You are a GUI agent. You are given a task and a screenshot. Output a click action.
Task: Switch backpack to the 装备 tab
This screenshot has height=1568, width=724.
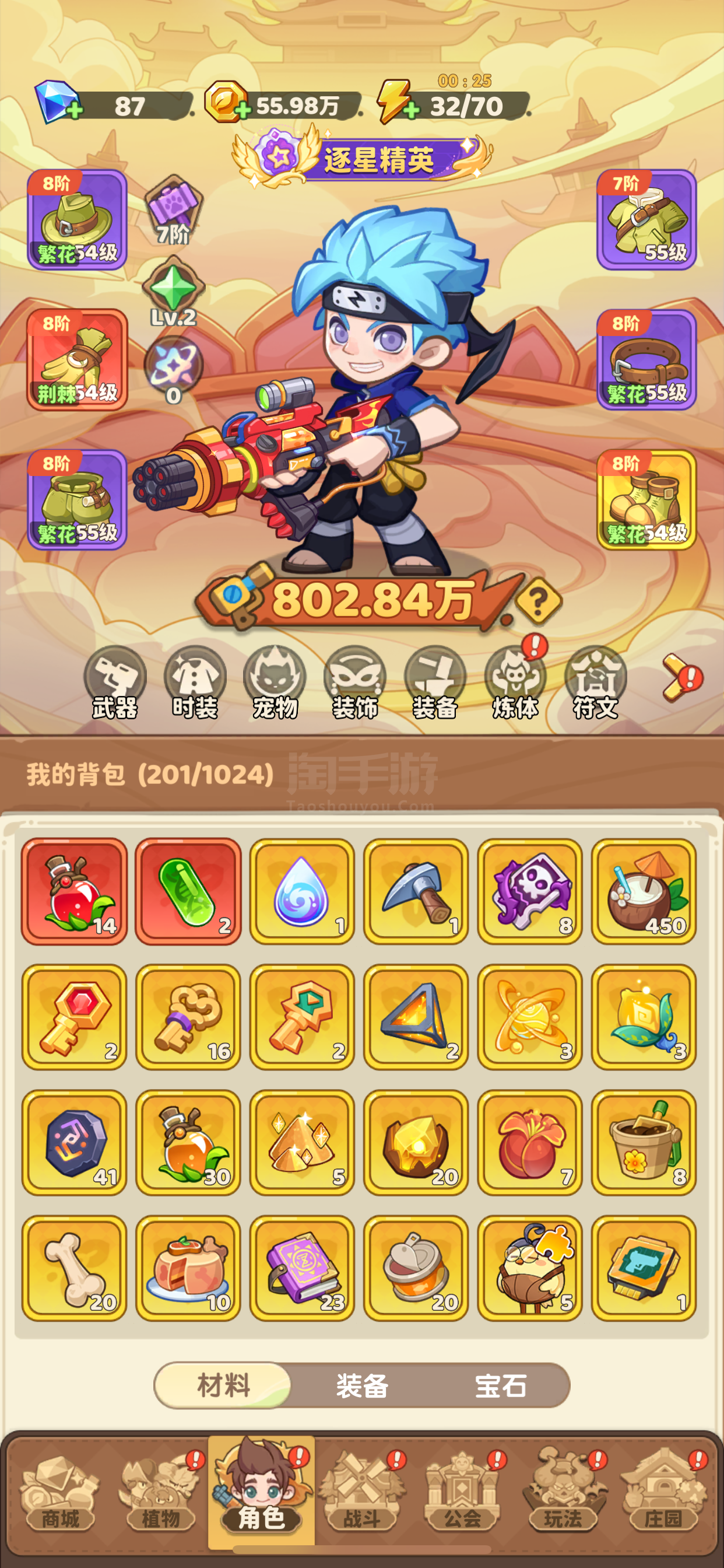point(363,1386)
